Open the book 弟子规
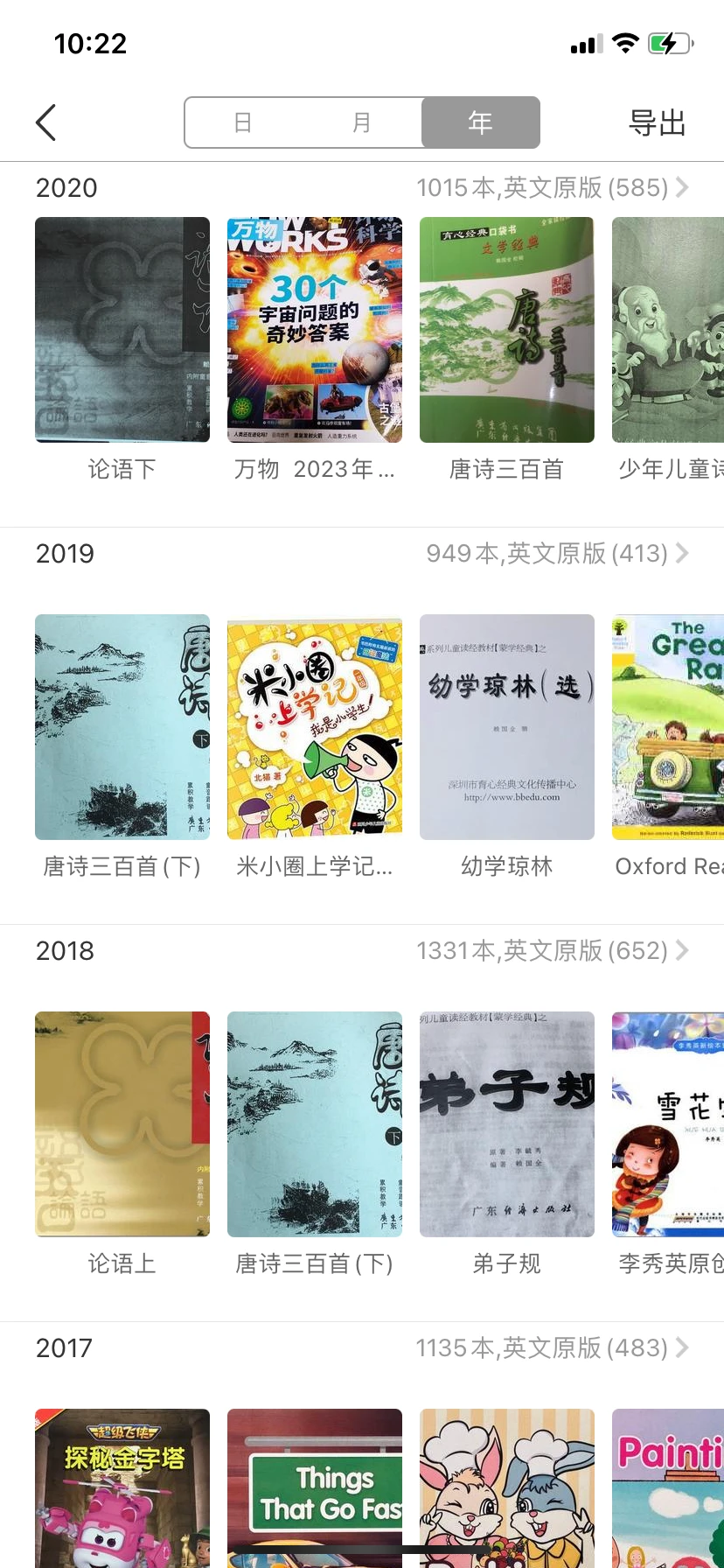 point(507,1124)
